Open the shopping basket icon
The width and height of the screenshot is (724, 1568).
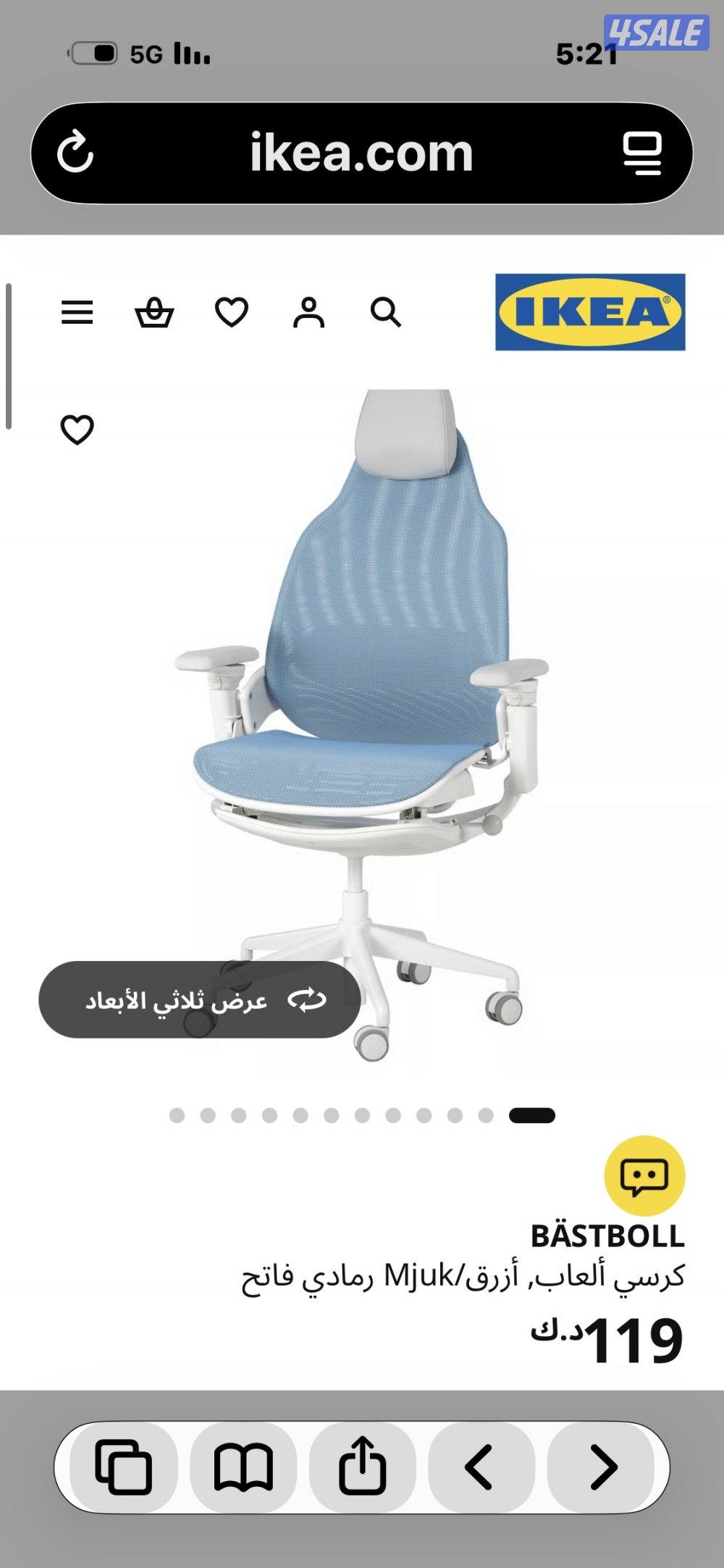point(154,313)
